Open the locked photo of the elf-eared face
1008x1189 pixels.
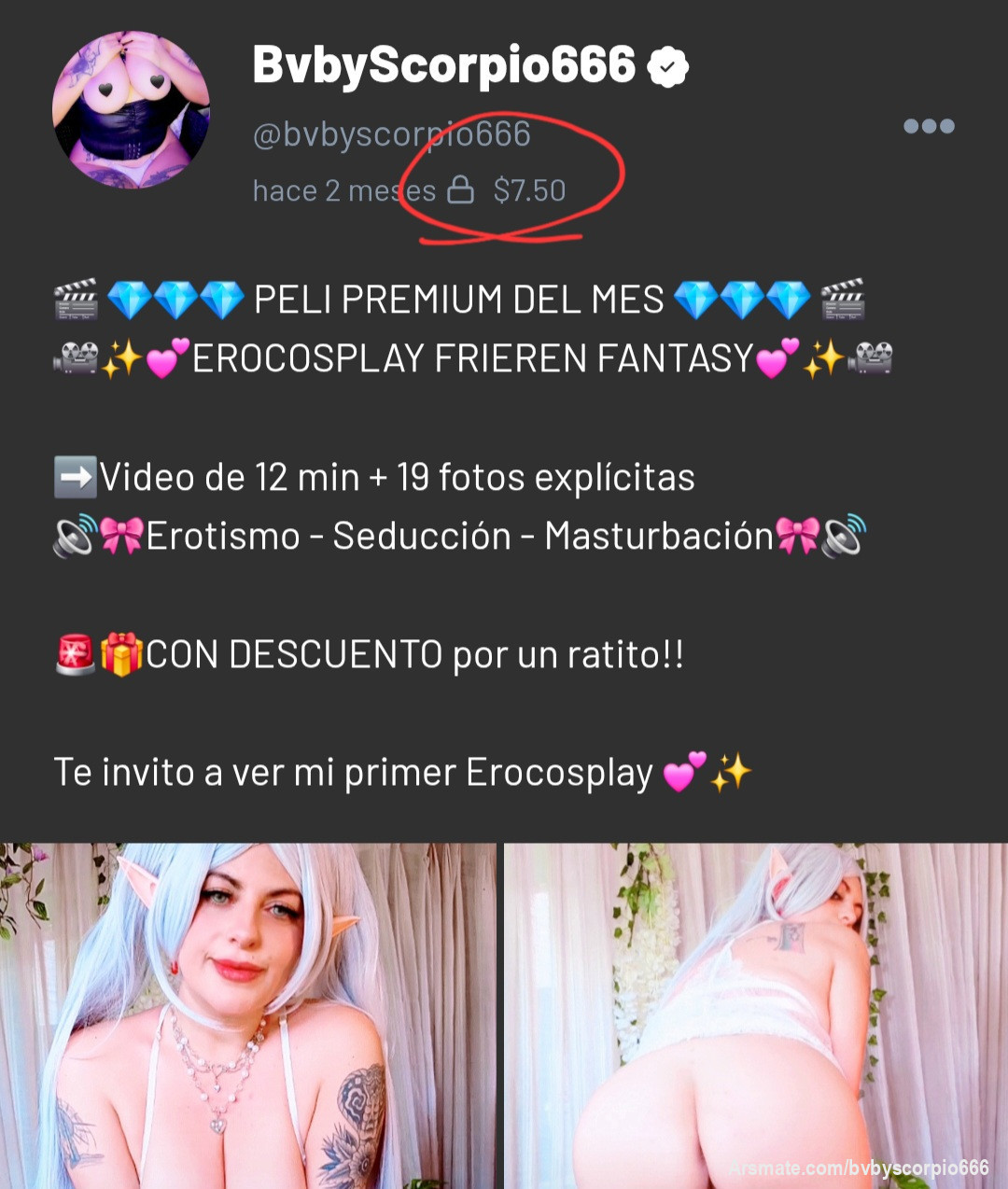tap(248, 1015)
